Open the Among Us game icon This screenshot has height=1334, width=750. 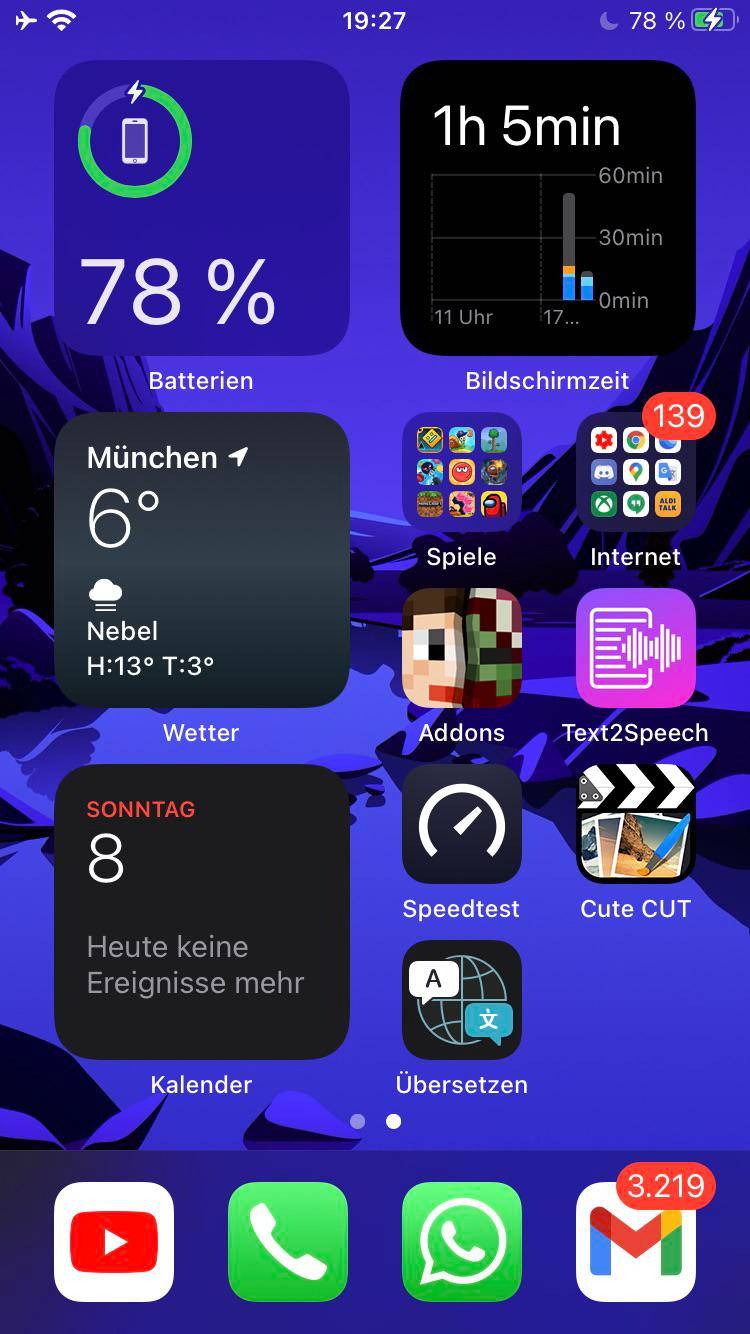tap(493, 505)
